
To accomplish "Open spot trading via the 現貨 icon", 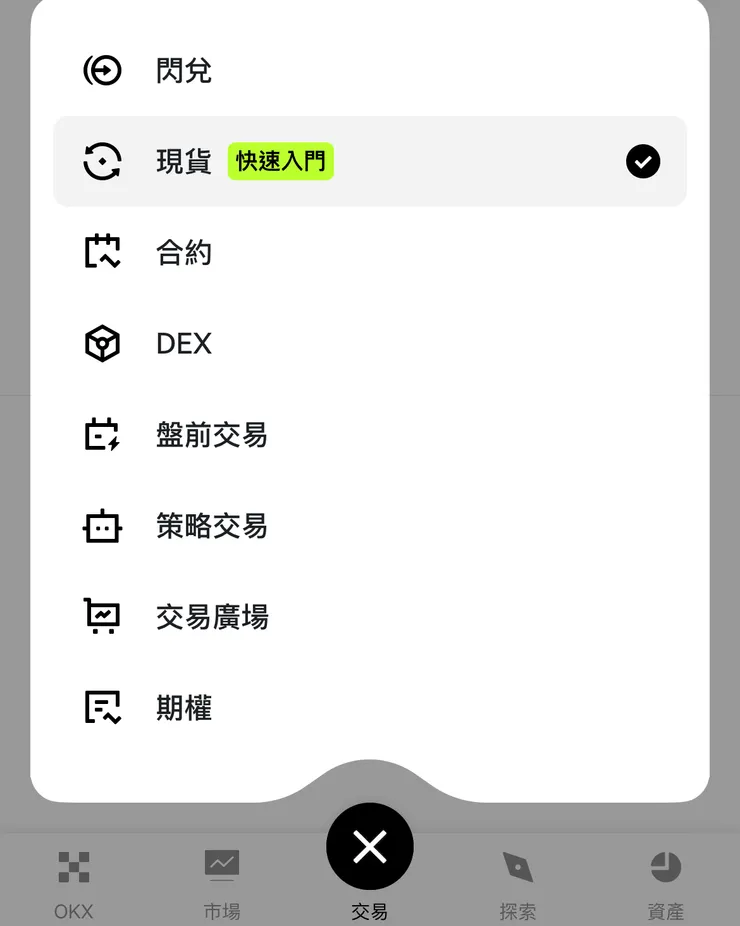I will [x=102, y=161].
